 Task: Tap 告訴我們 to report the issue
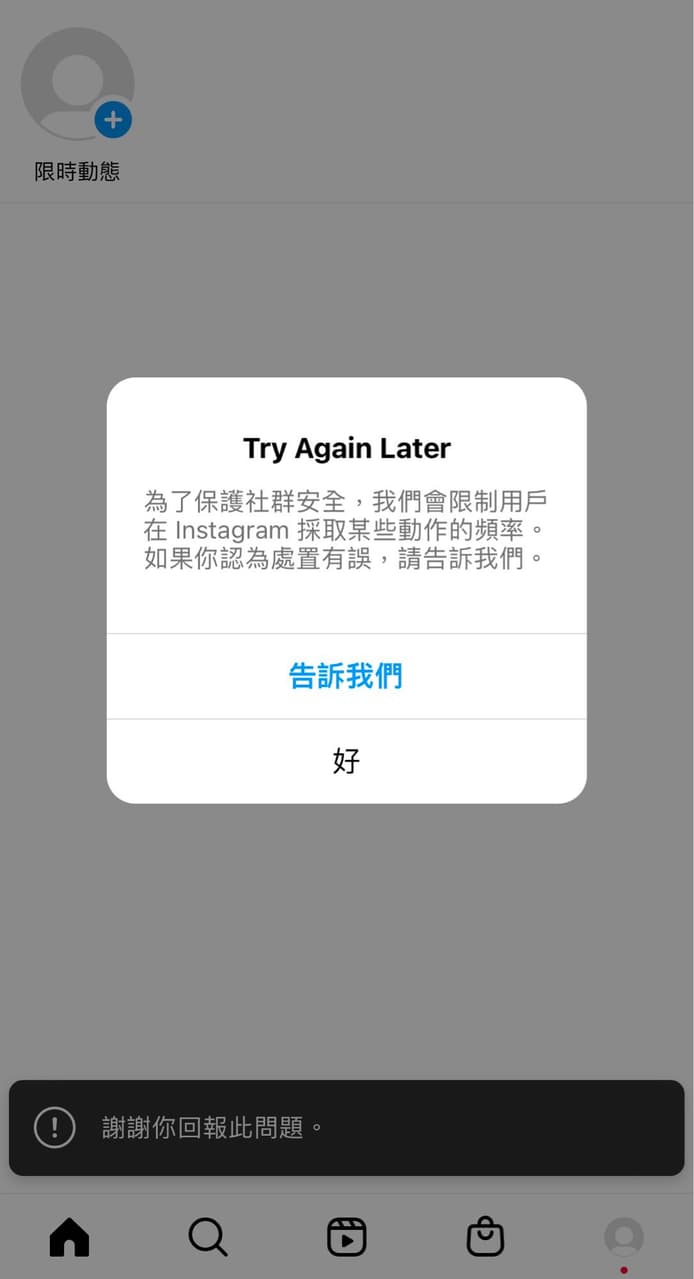[346, 676]
